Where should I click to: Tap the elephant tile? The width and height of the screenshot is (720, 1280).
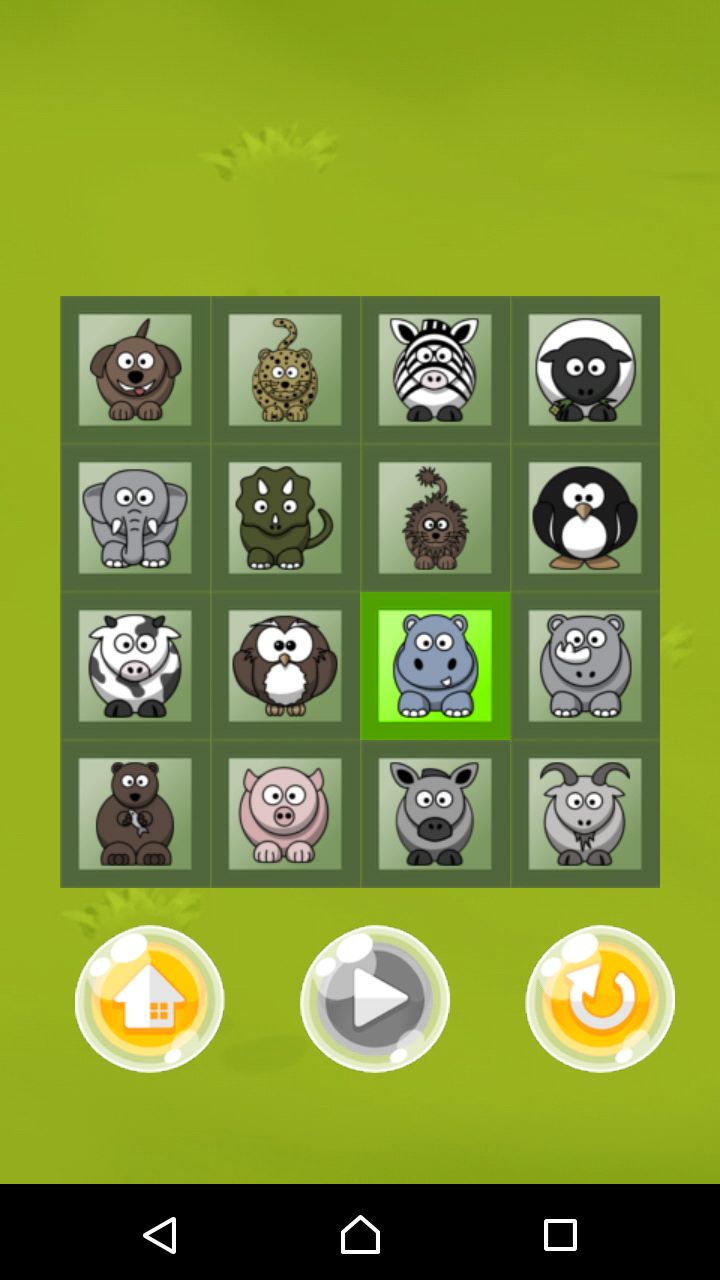(135, 518)
